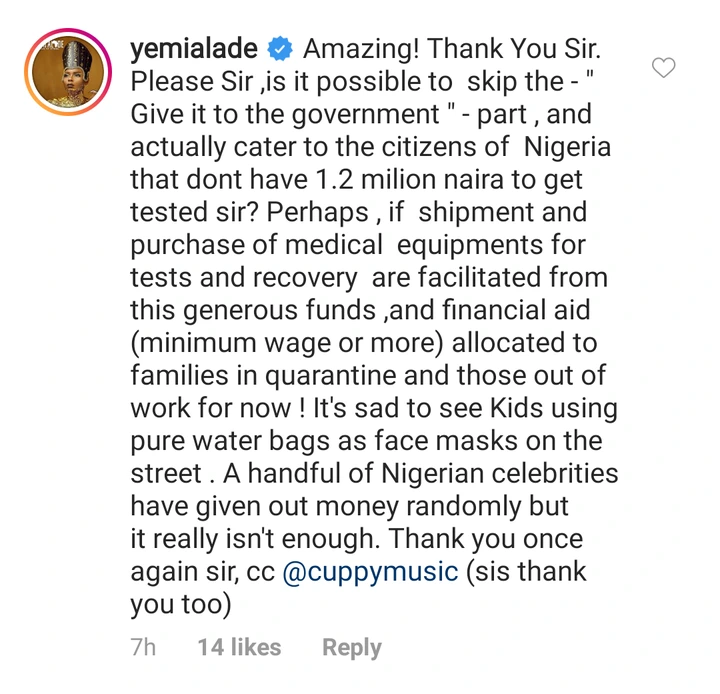Screen dimensions: 720x694
Task: Like yemialade's comment with the heart
Action: click(x=663, y=68)
